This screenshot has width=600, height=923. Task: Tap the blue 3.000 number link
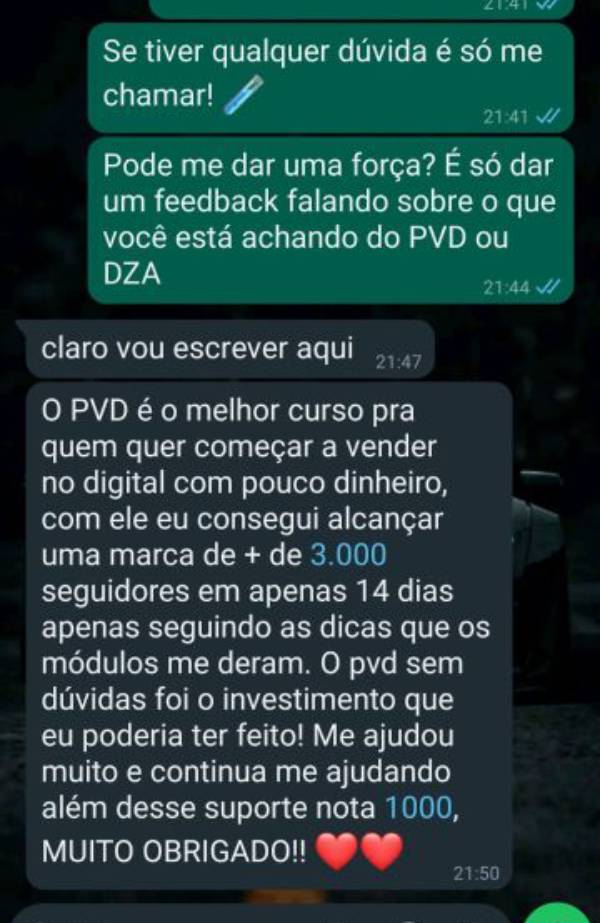click(x=348, y=553)
